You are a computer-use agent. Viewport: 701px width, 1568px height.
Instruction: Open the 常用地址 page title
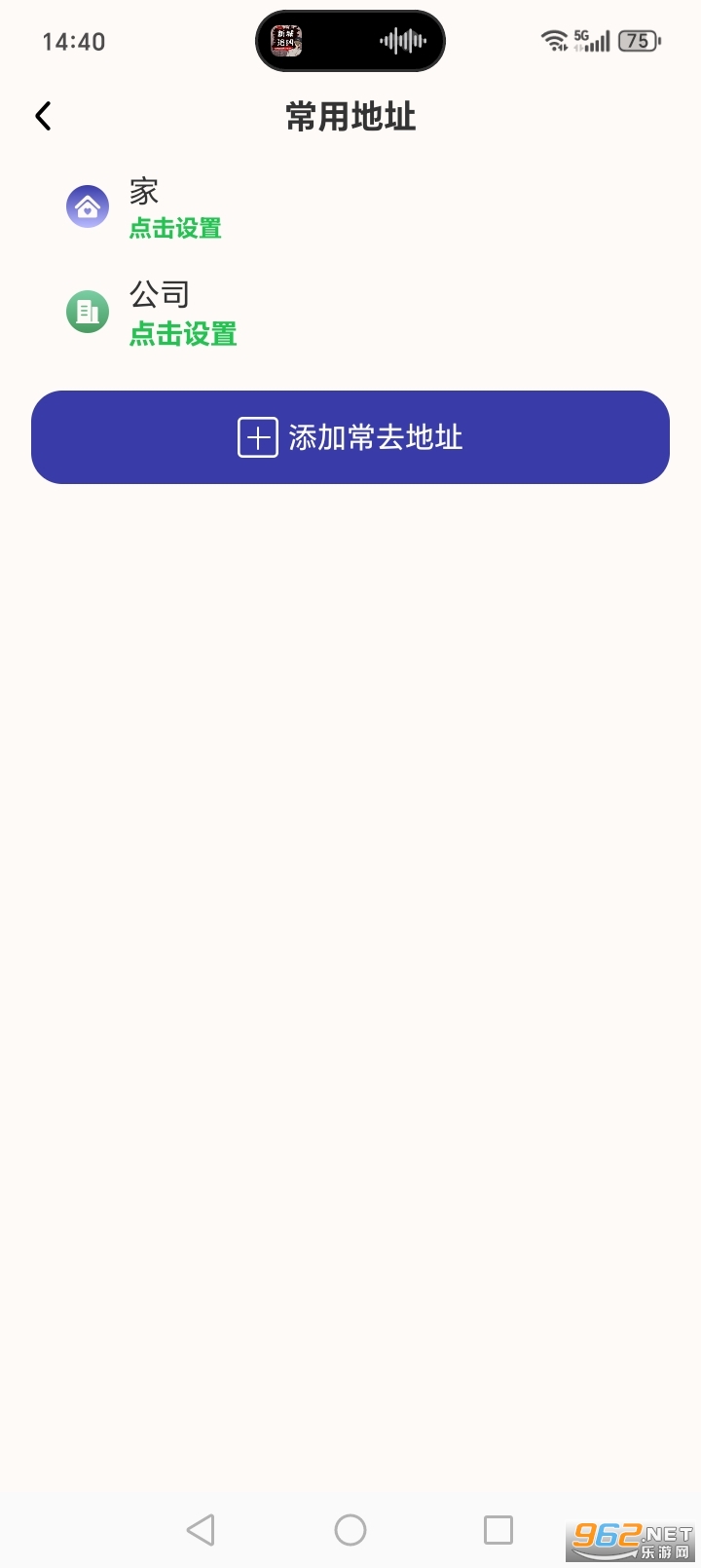tap(350, 116)
